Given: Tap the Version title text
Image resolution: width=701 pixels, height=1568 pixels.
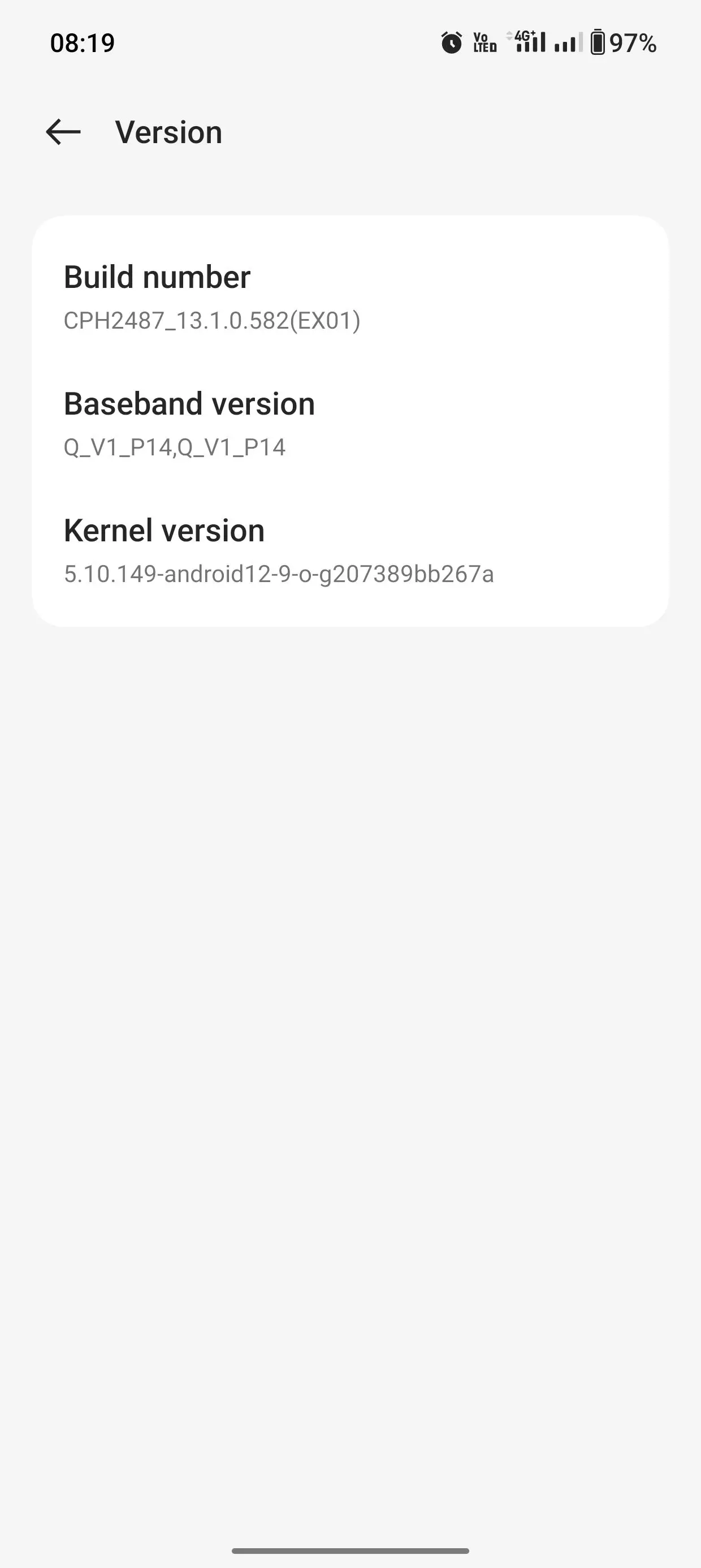Looking at the screenshot, I should point(168,132).
